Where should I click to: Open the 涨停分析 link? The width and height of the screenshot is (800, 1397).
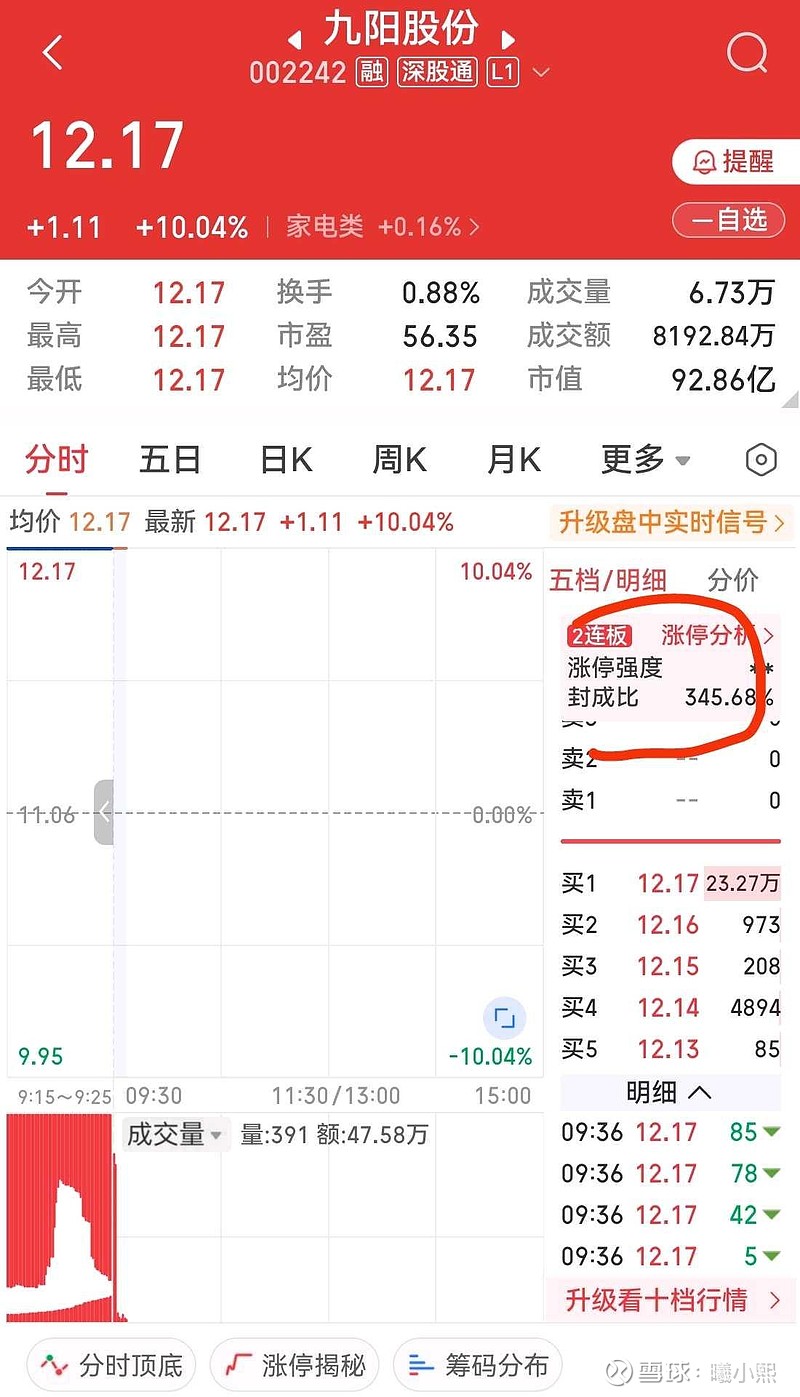click(x=707, y=635)
